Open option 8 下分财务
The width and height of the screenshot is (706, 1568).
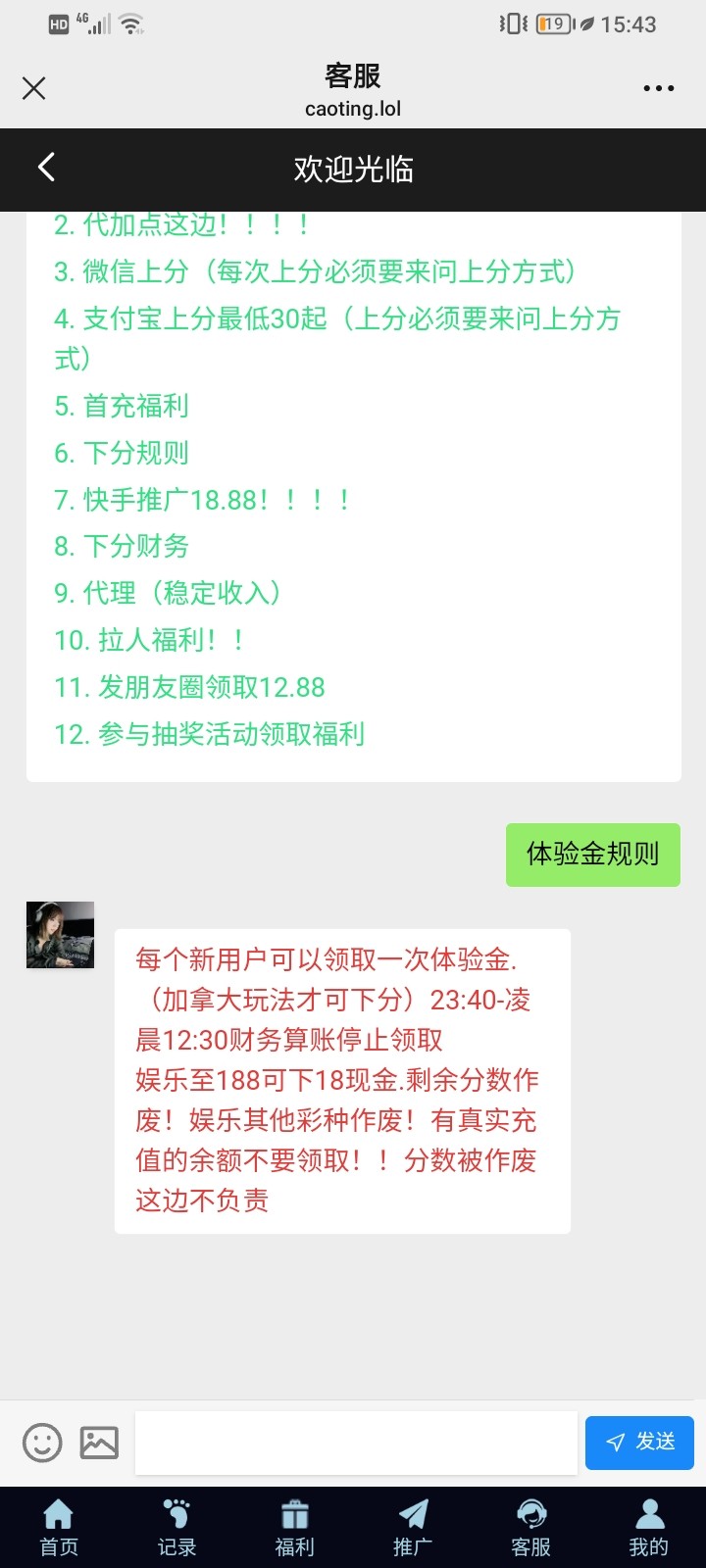(x=122, y=546)
